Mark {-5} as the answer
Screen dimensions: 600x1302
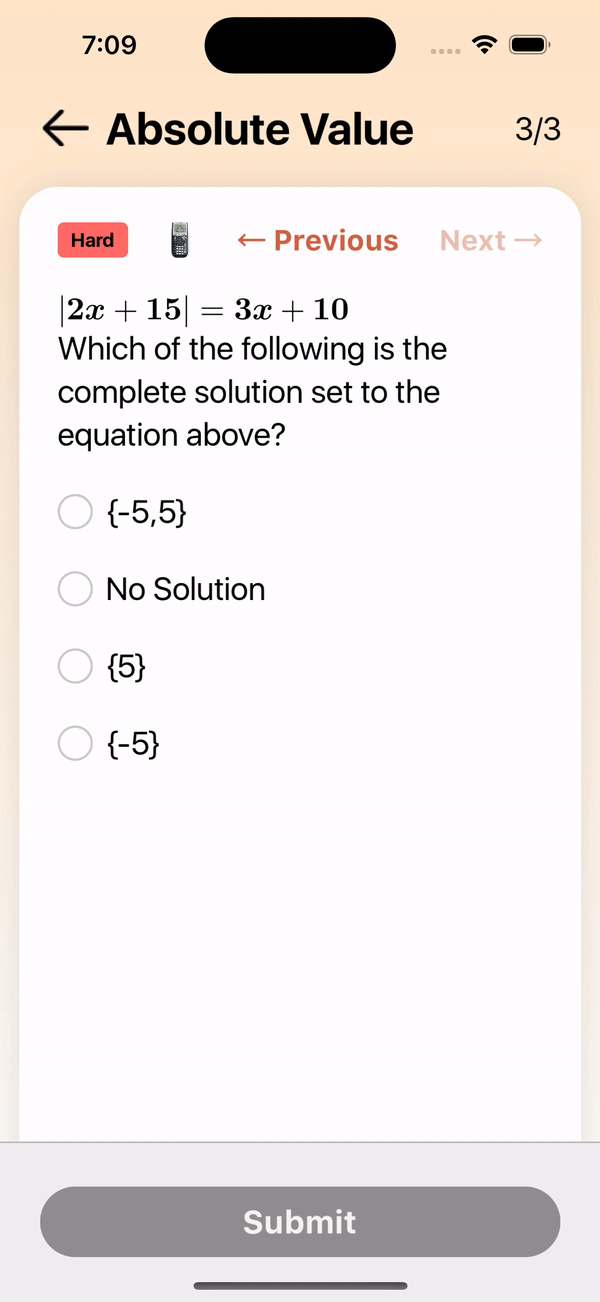109,743
